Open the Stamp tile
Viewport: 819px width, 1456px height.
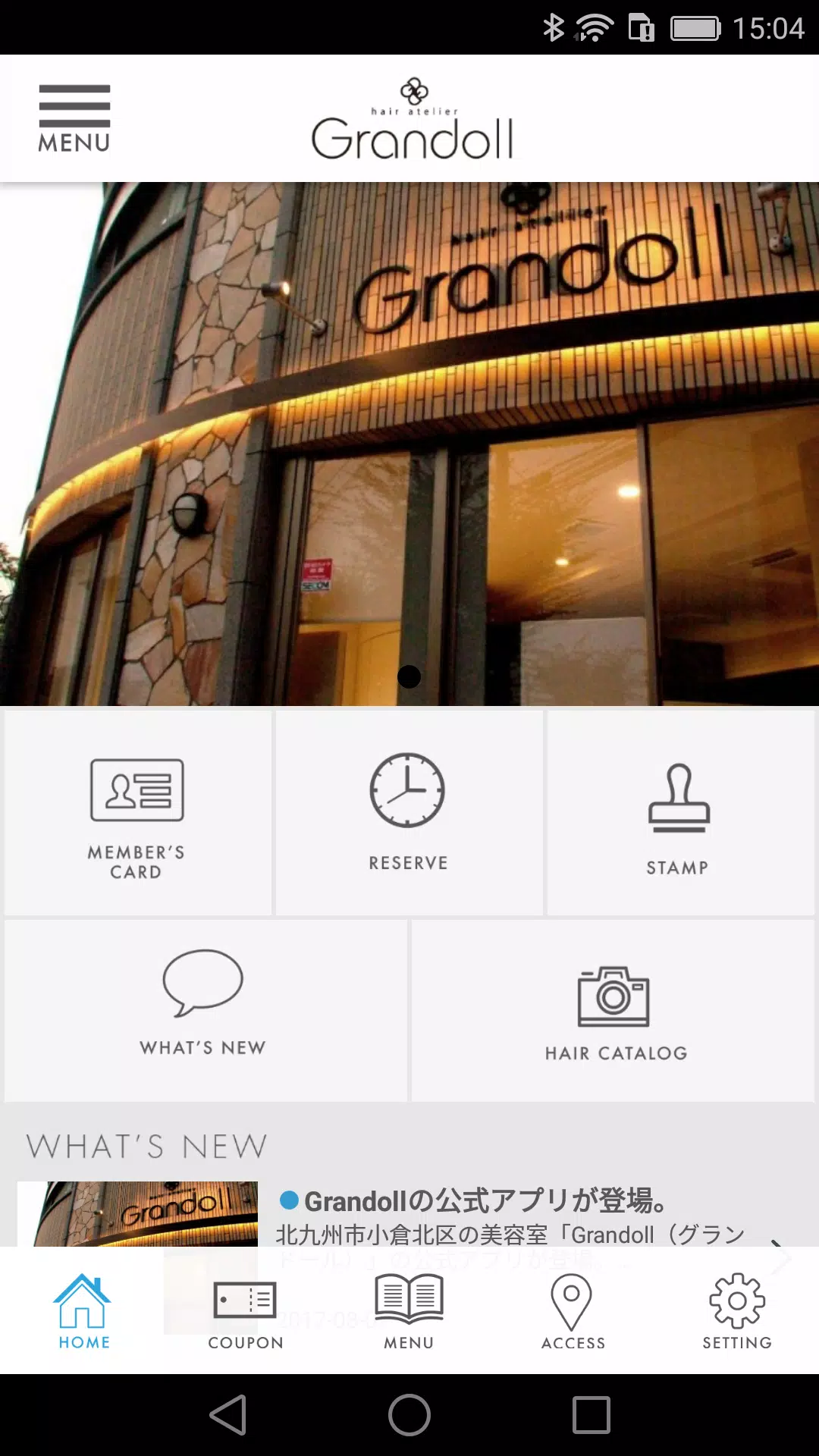(x=679, y=814)
